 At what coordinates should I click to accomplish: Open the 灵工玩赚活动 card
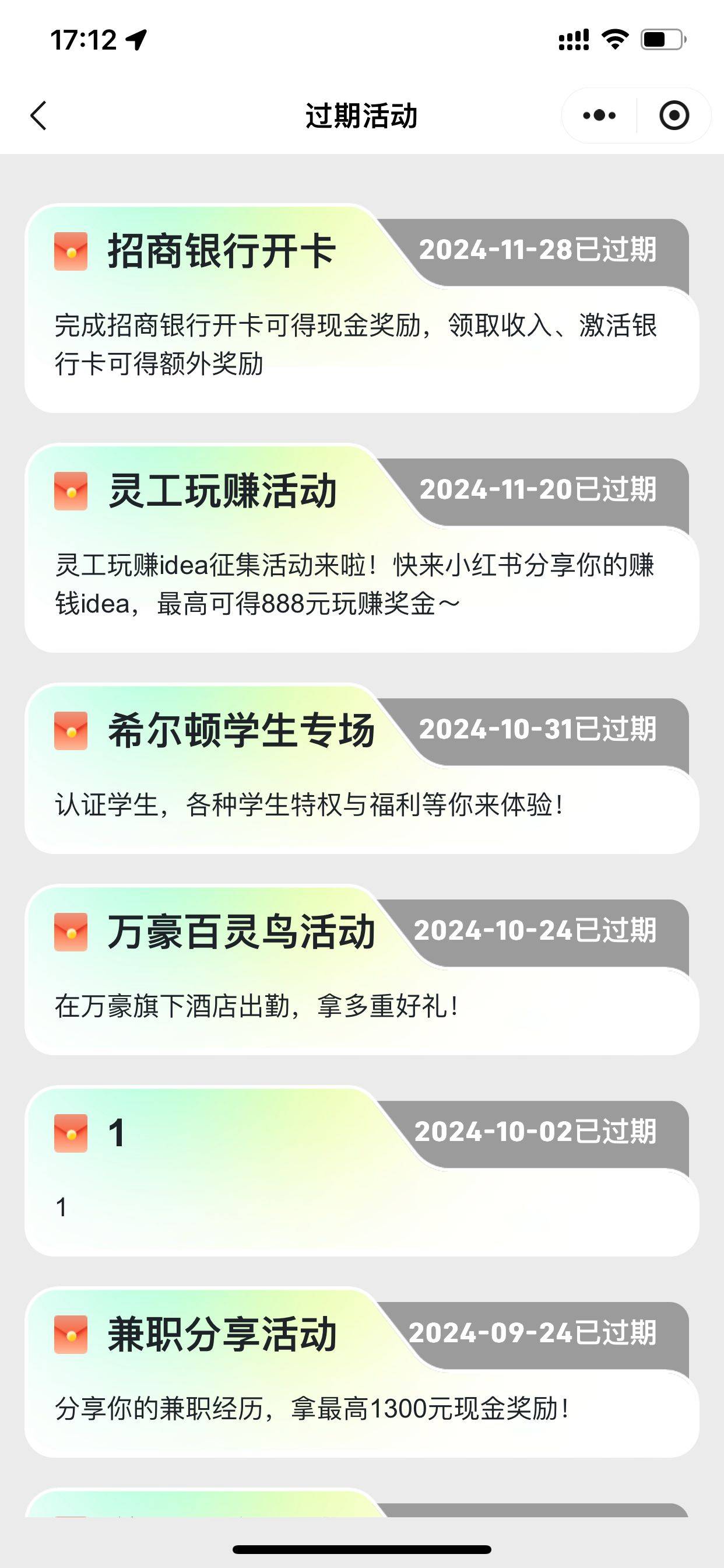[361, 548]
